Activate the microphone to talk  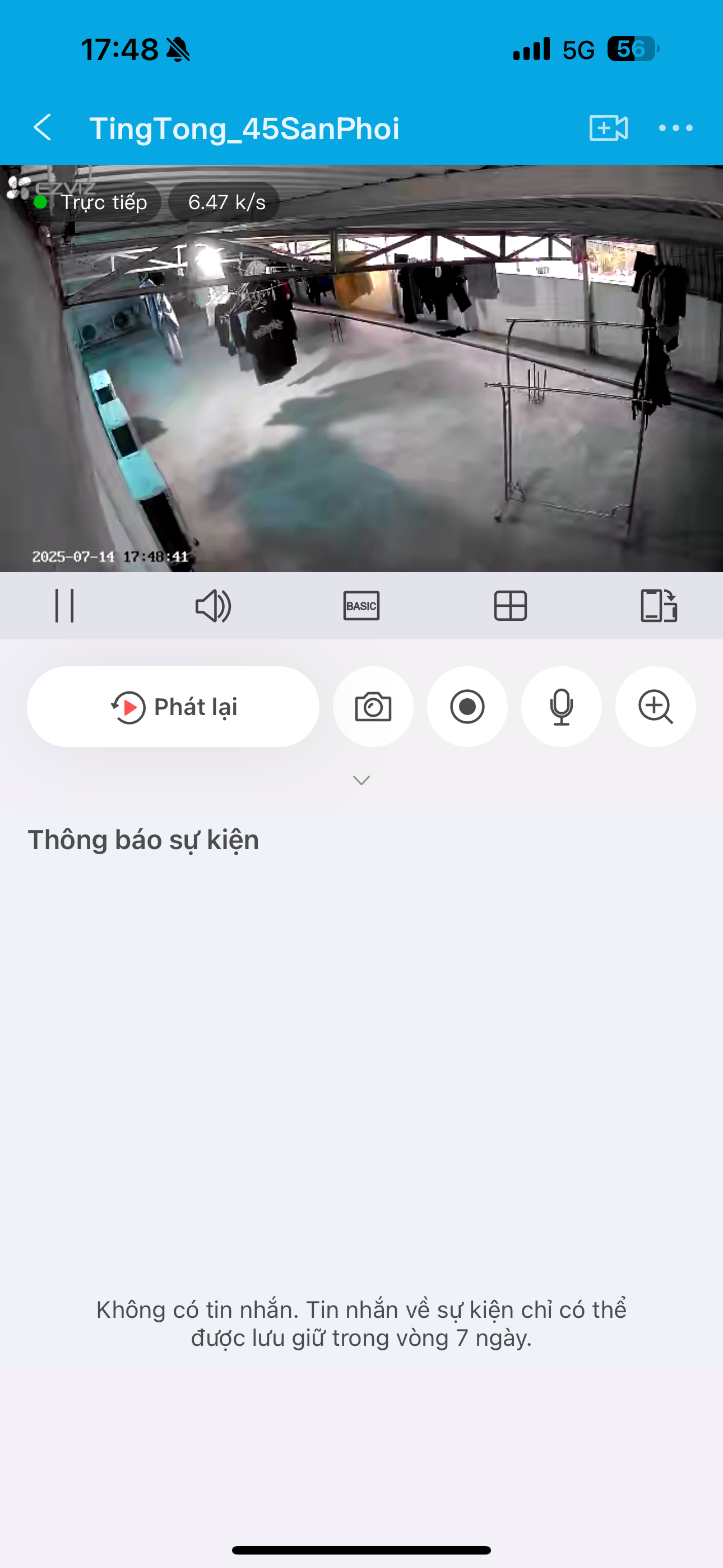coord(561,707)
